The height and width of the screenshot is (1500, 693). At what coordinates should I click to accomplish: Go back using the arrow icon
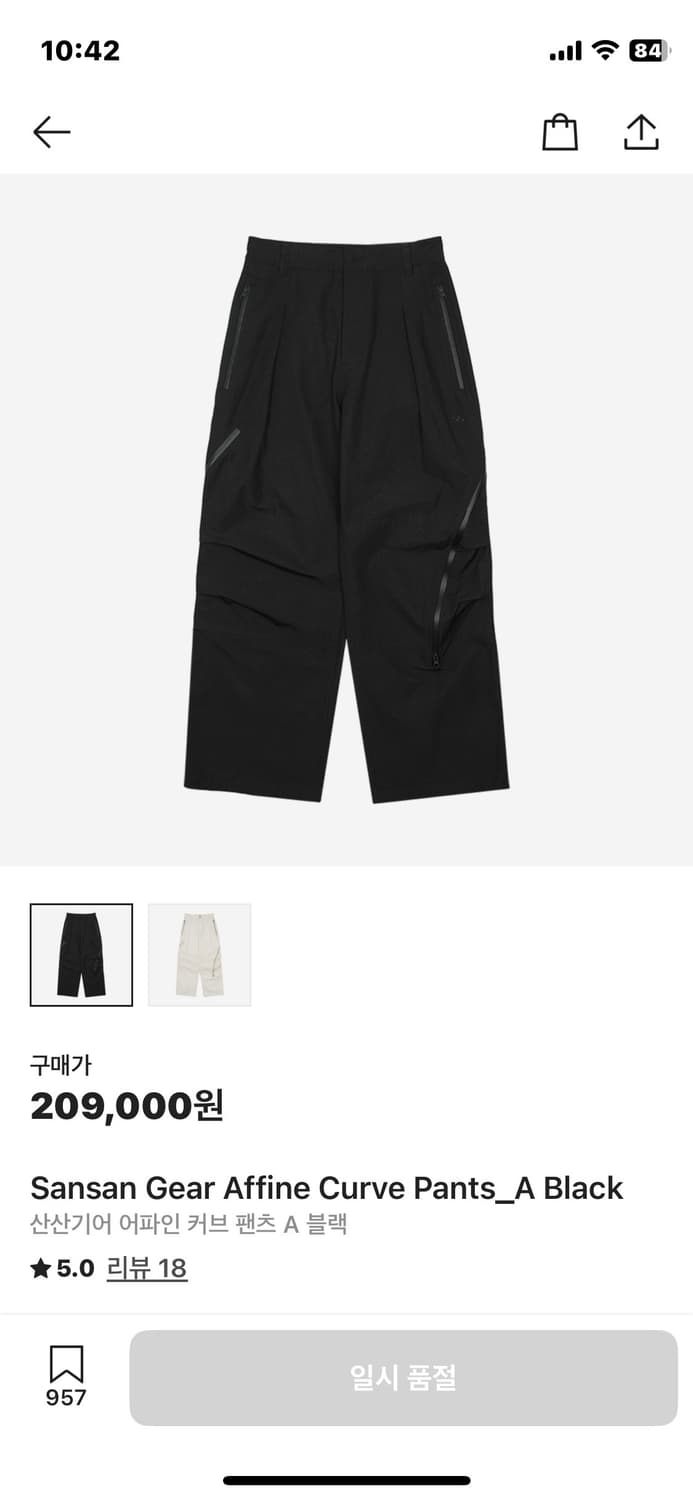coord(51,132)
